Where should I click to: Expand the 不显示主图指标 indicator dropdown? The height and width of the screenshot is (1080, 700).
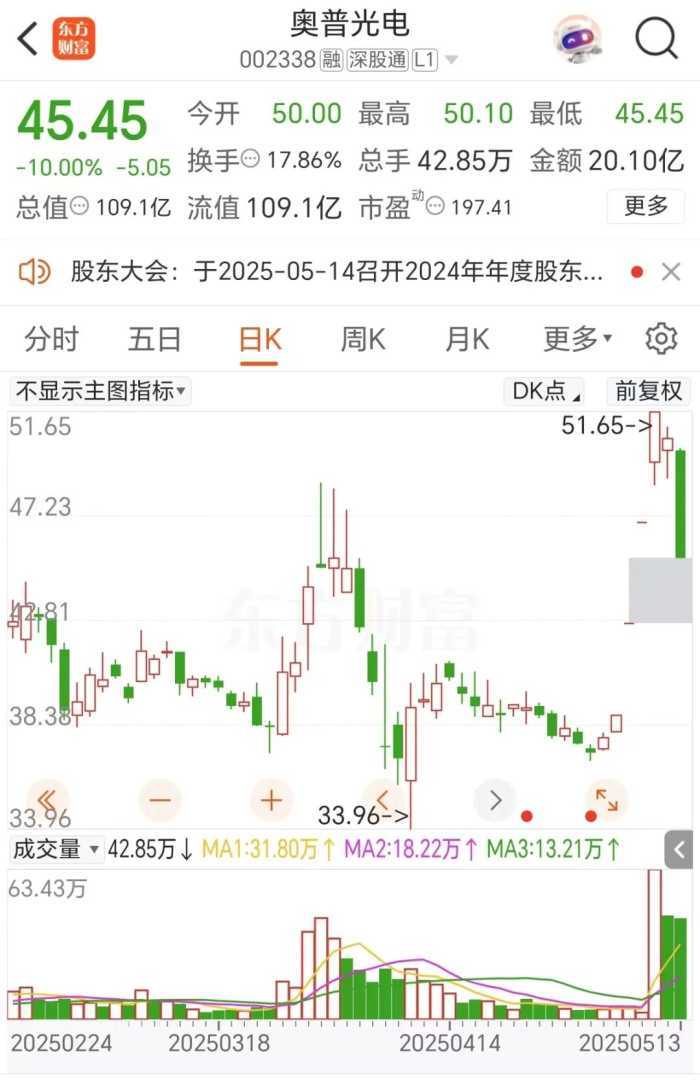(100, 391)
